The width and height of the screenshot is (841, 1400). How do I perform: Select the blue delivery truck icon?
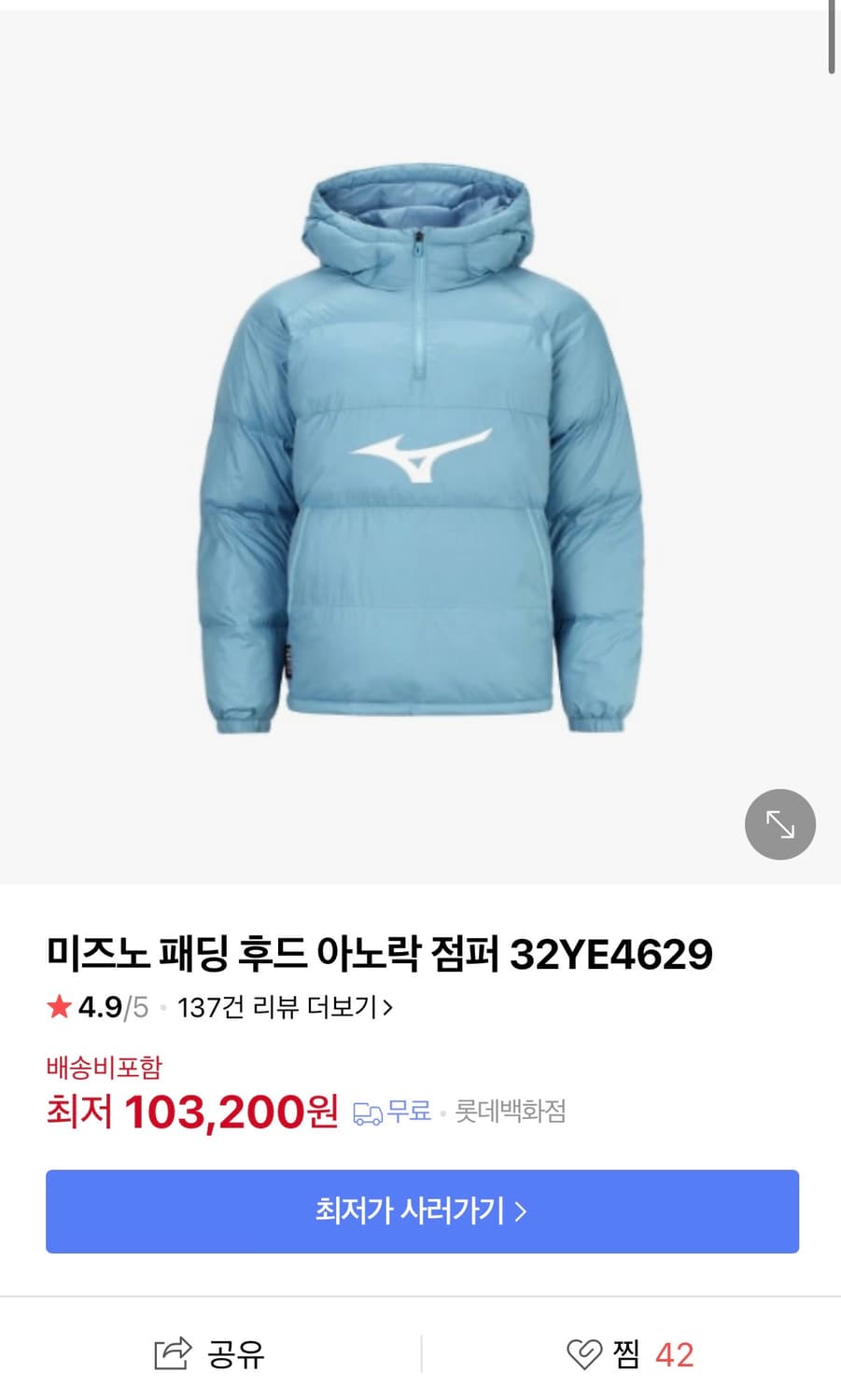coord(370,1112)
